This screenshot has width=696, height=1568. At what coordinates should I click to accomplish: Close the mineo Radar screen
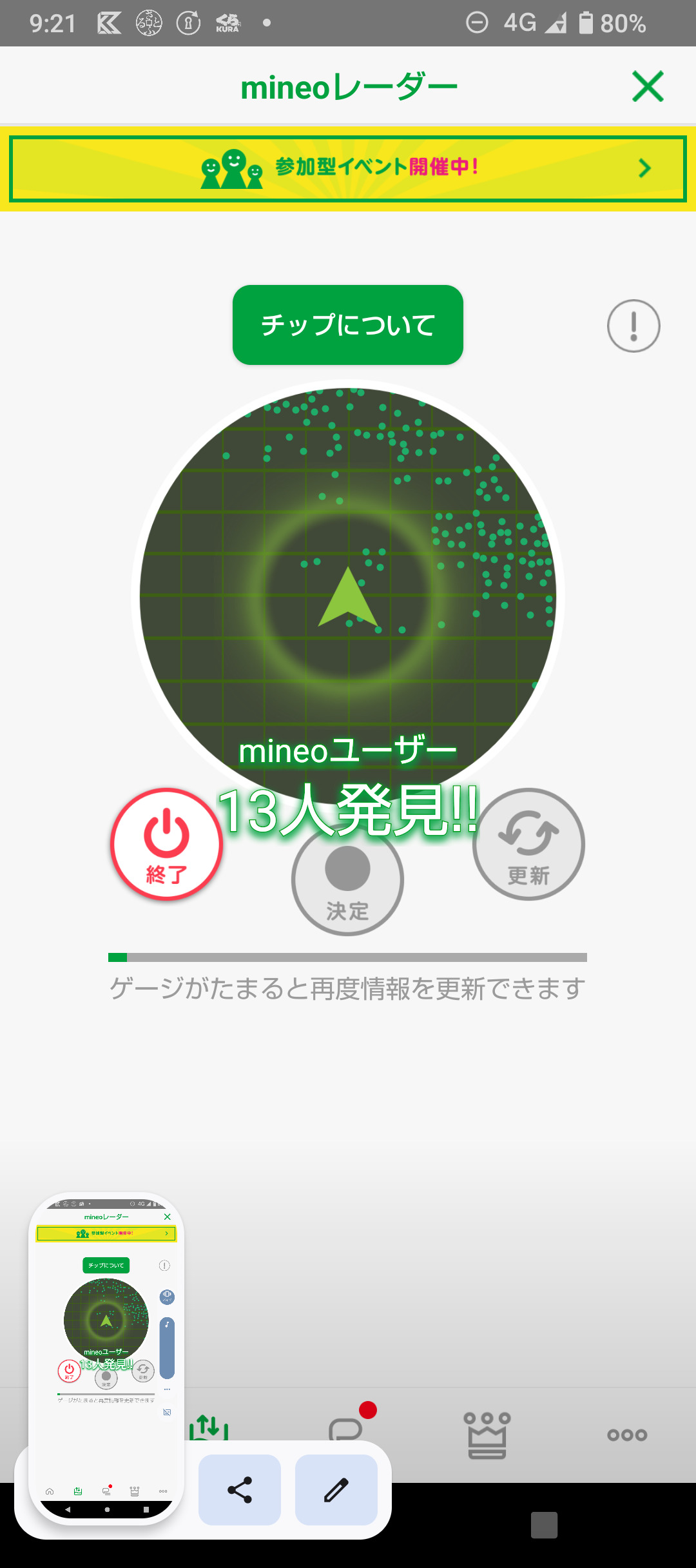[648, 86]
